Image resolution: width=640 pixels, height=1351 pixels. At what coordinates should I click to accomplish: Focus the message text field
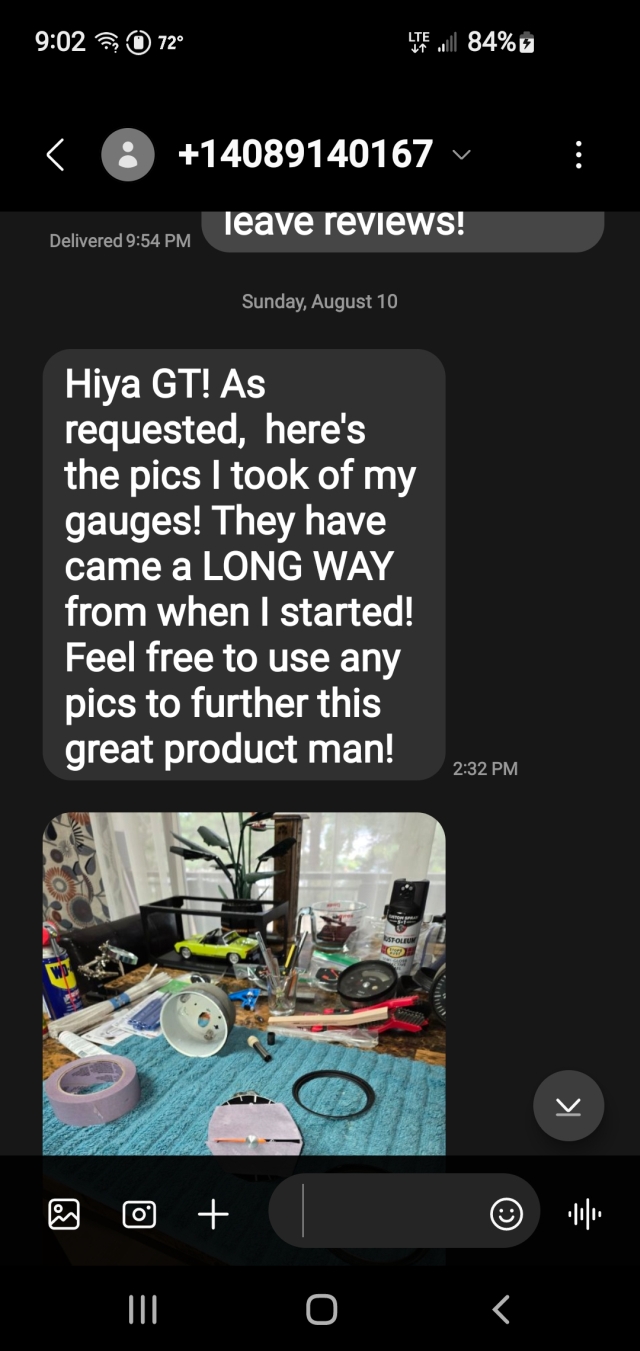point(390,1212)
